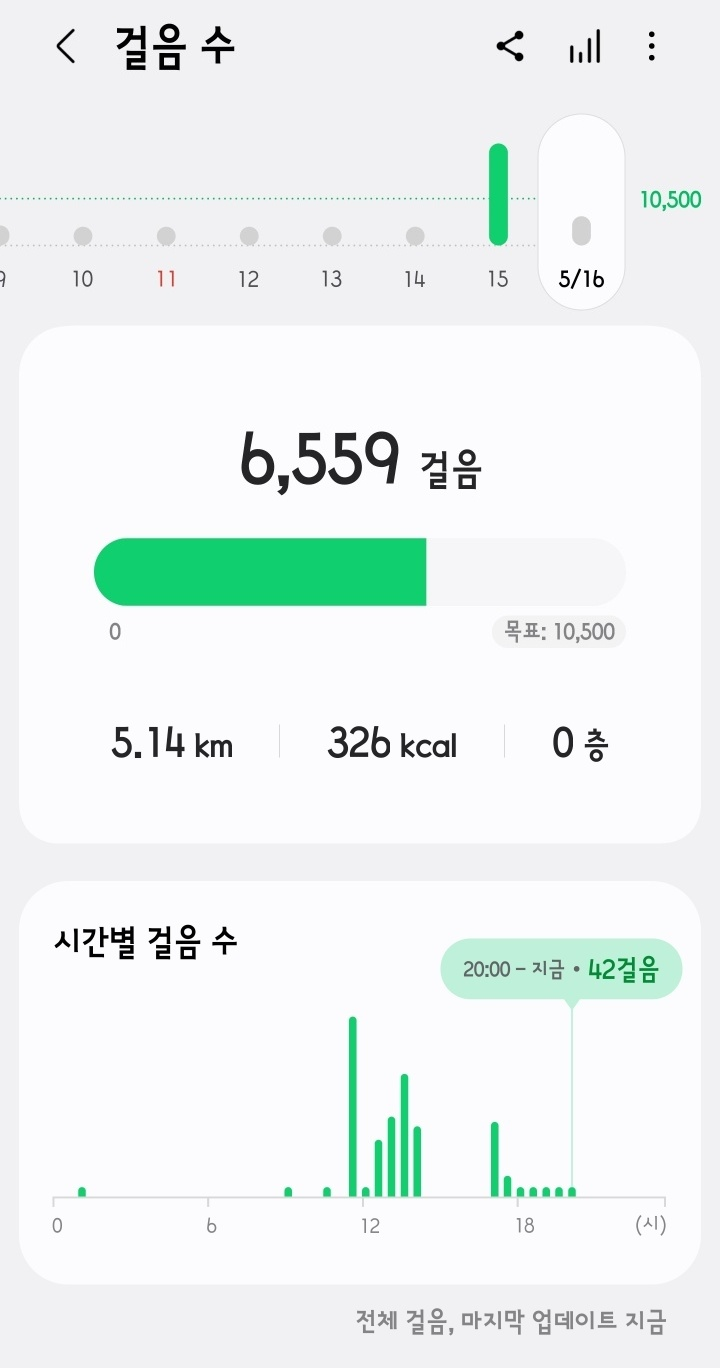Go back from the 걸음 수 screen
720x1368 pixels.
click(66, 47)
